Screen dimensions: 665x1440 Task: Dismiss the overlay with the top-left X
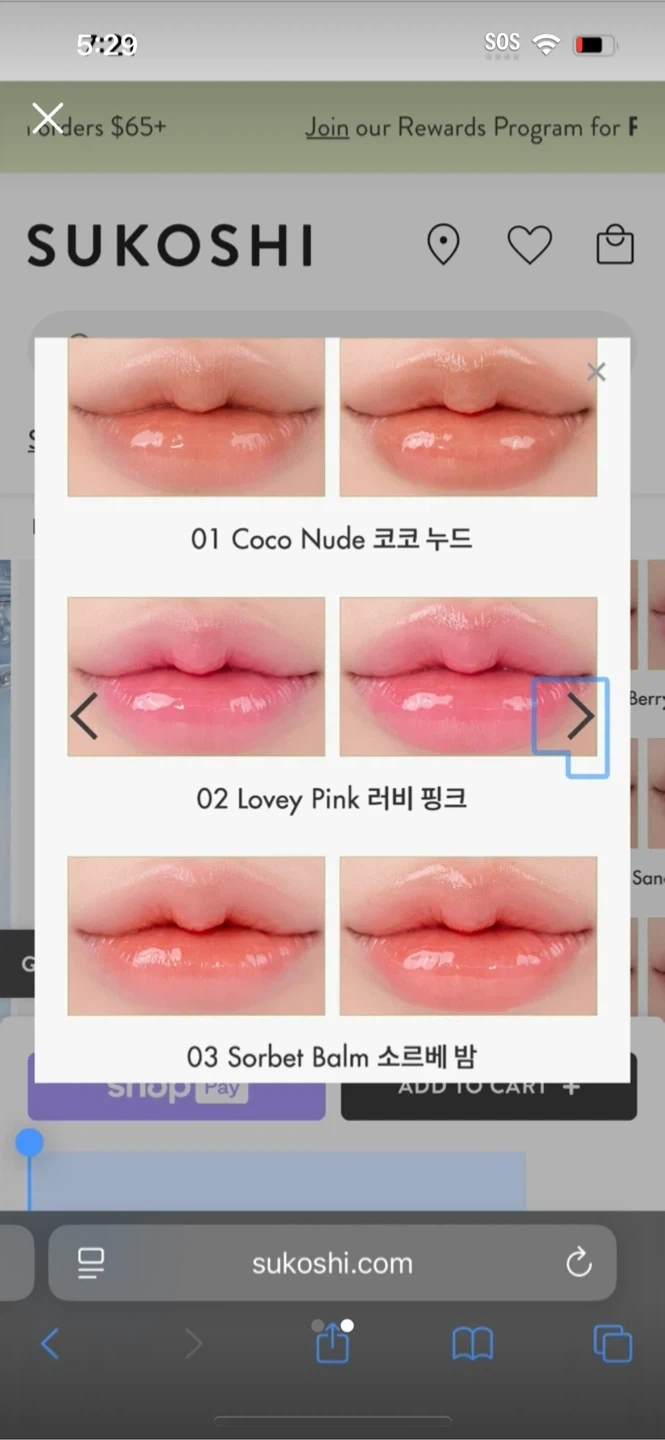(47, 118)
